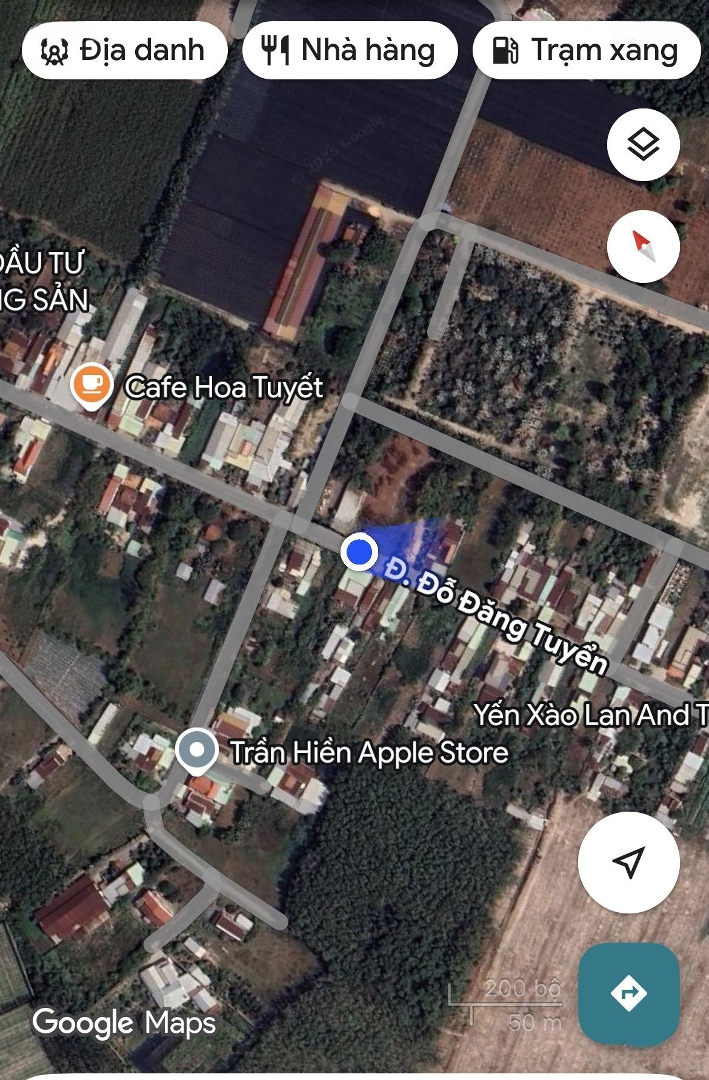This screenshot has width=709, height=1080.
Task: Filter map by Nhà hàng
Action: pyautogui.click(x=349, y=50)
